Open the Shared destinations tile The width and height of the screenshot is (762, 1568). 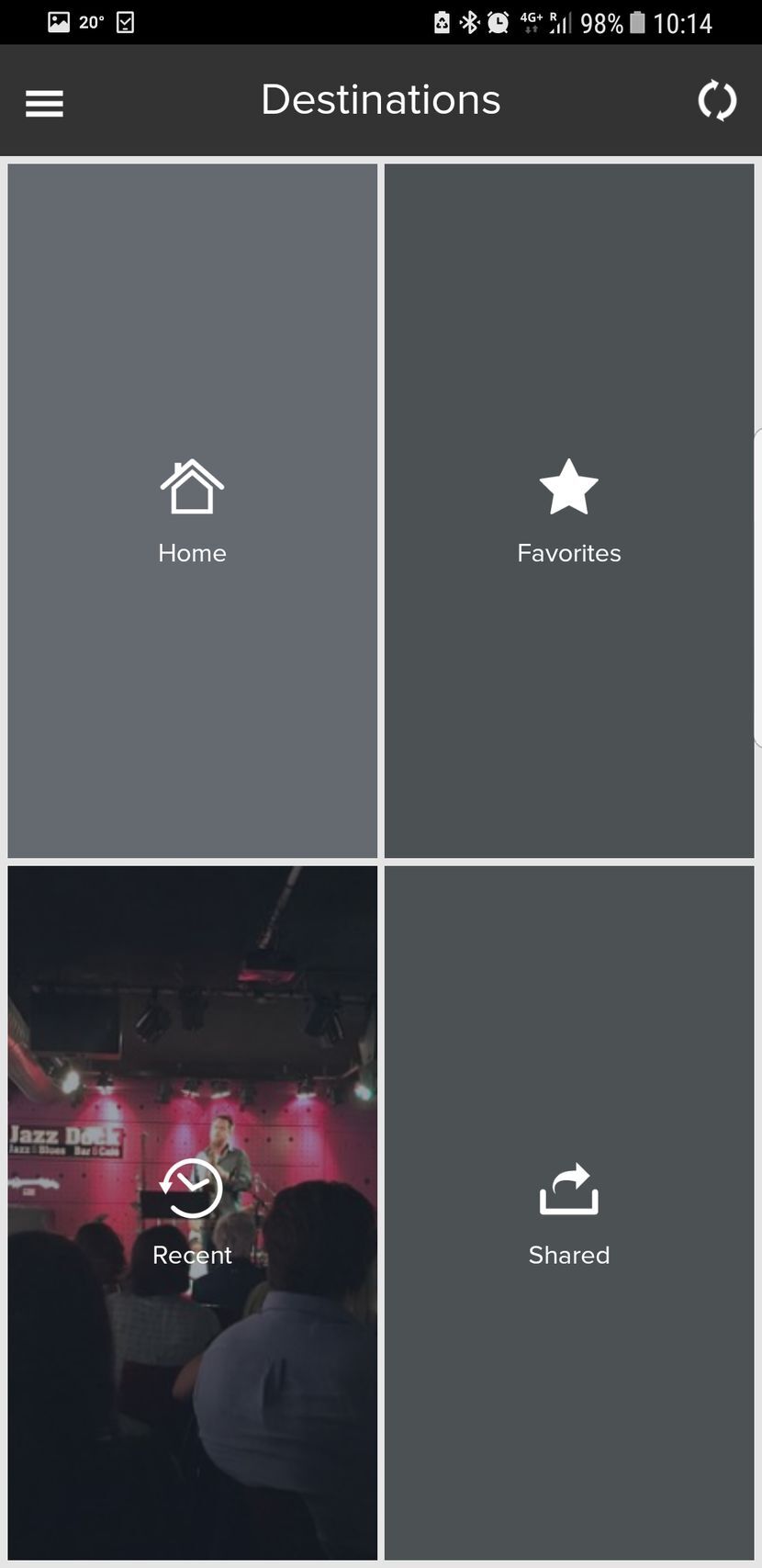point(568,1213)
